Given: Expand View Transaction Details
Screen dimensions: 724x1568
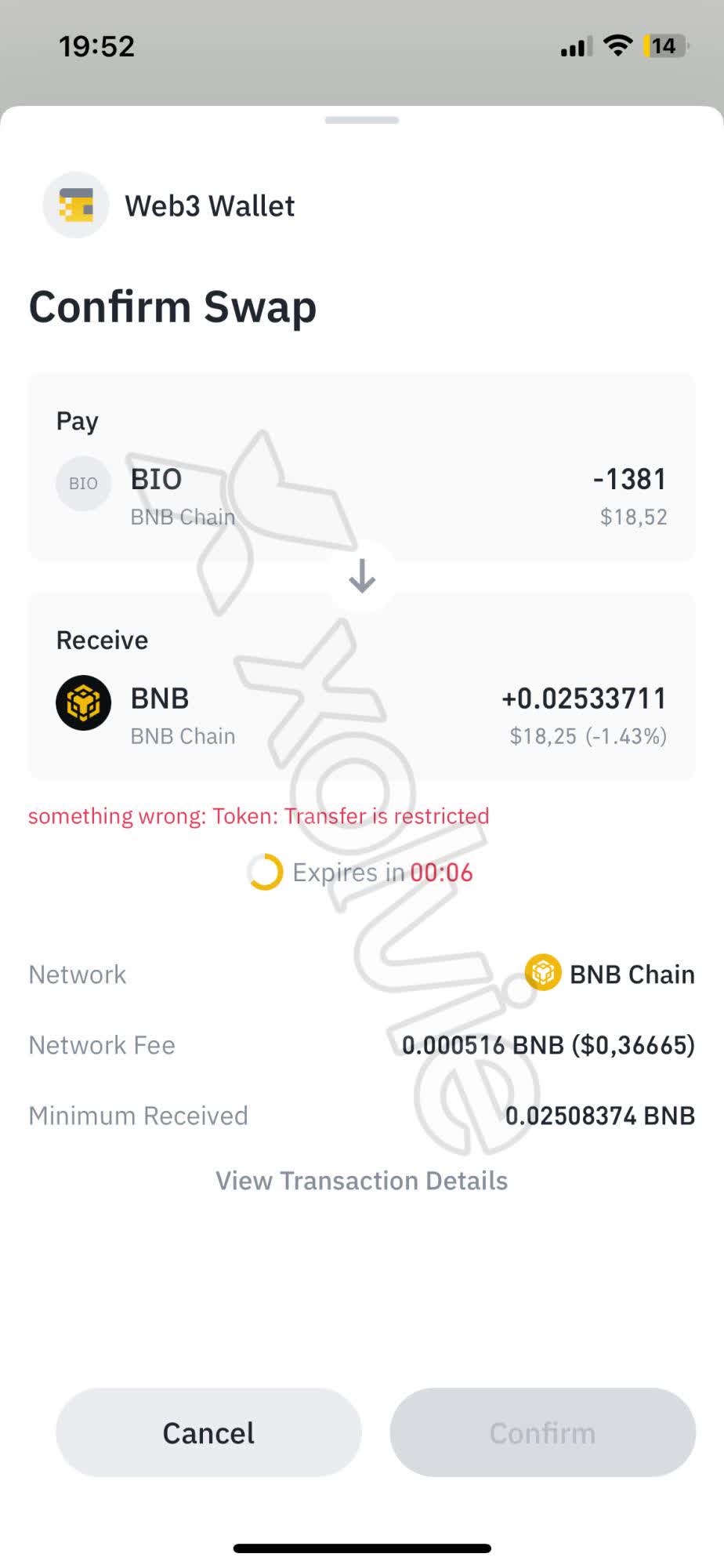Looking at the screenshot, I should (x=361, y=1180).
